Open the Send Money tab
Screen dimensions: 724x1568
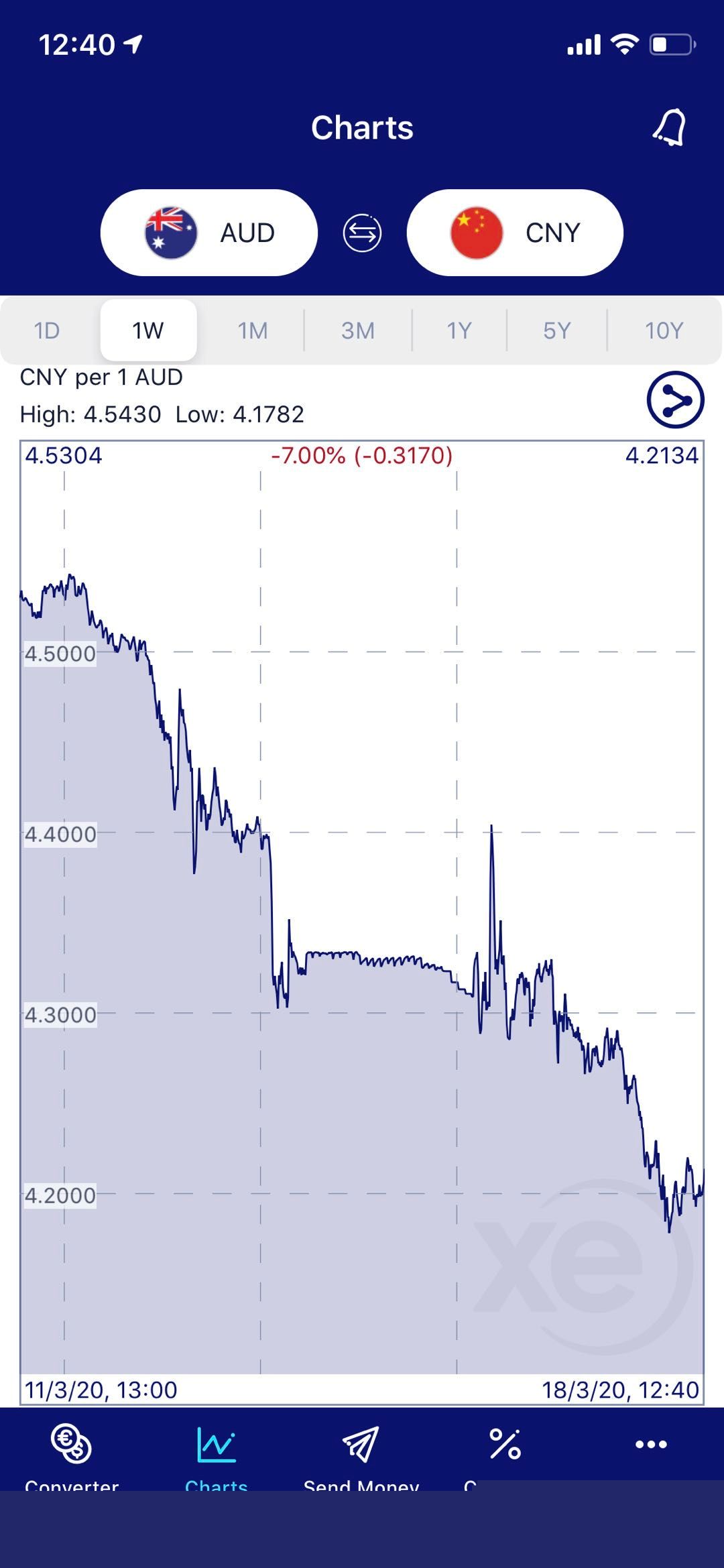click(361, 1453)
